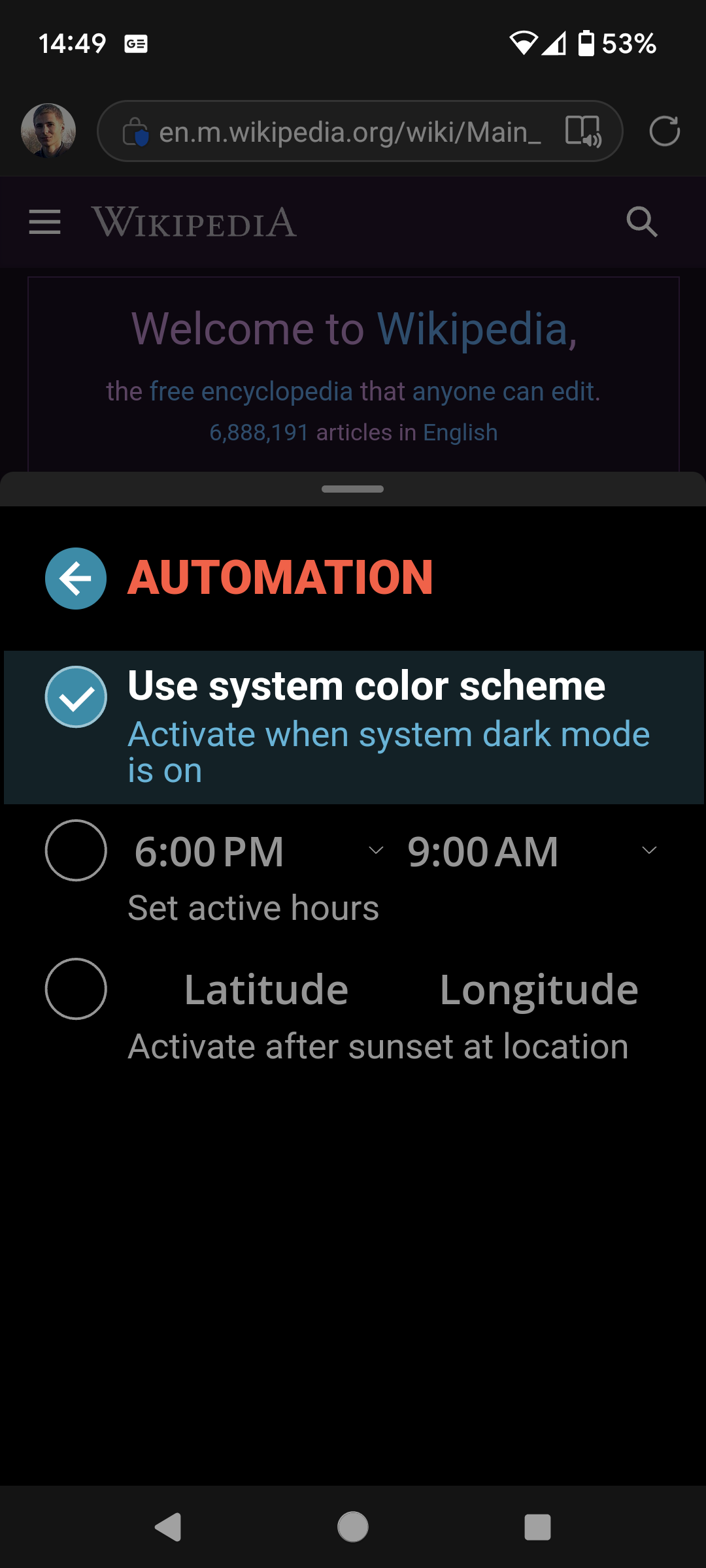The height and width of the screenshot is (1568, 706).
Task: Tap the Longitude input field
Action: tap(539, 989)
